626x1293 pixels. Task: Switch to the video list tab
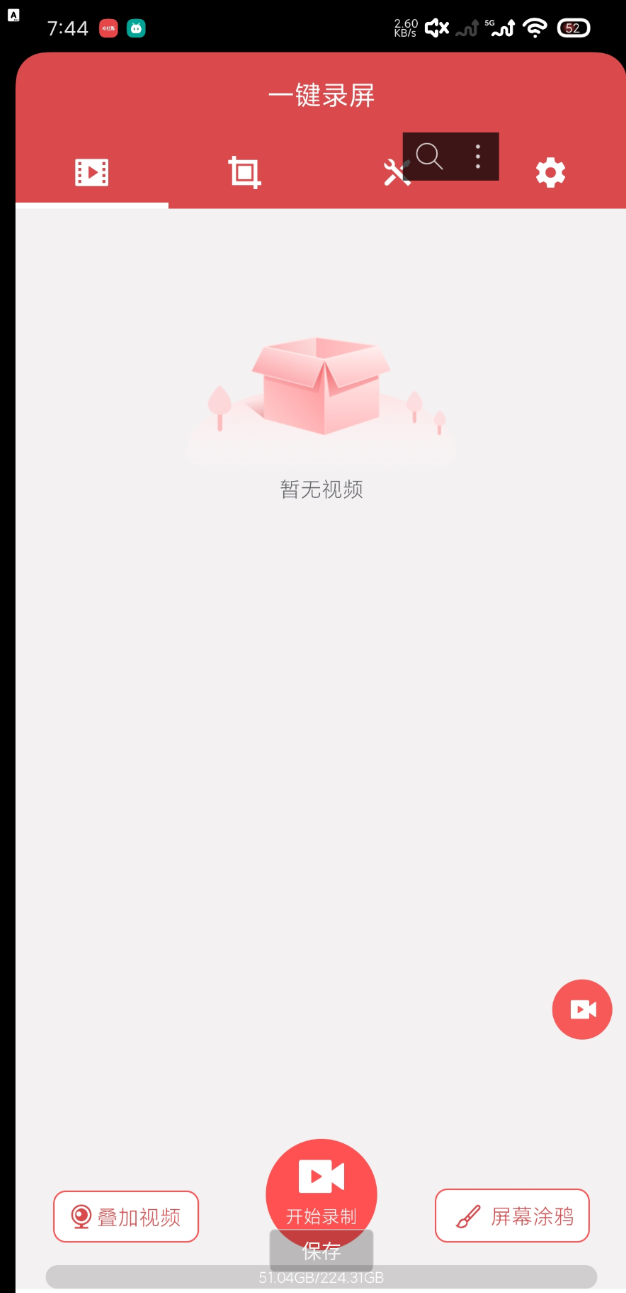[92, 173]
